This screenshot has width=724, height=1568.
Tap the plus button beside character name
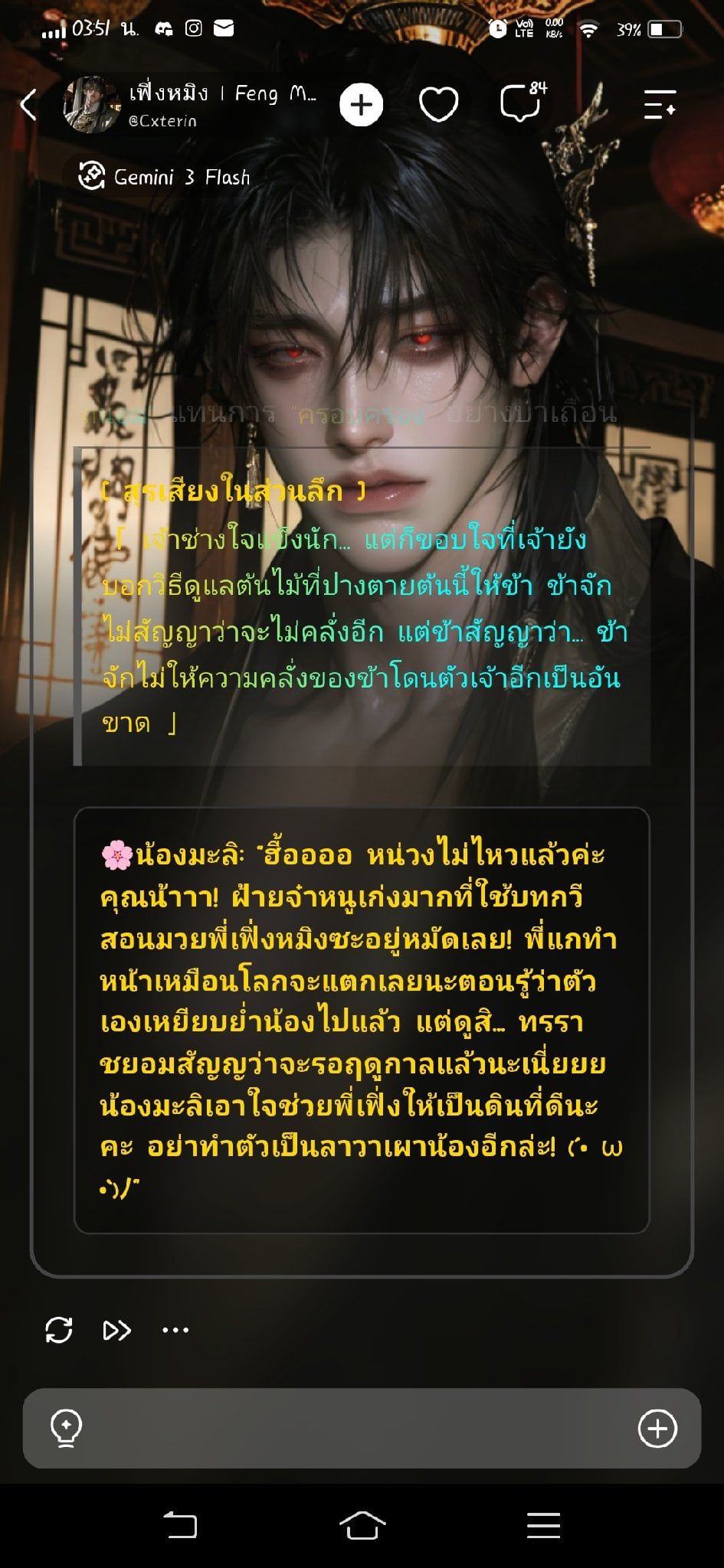pos(361,105)
